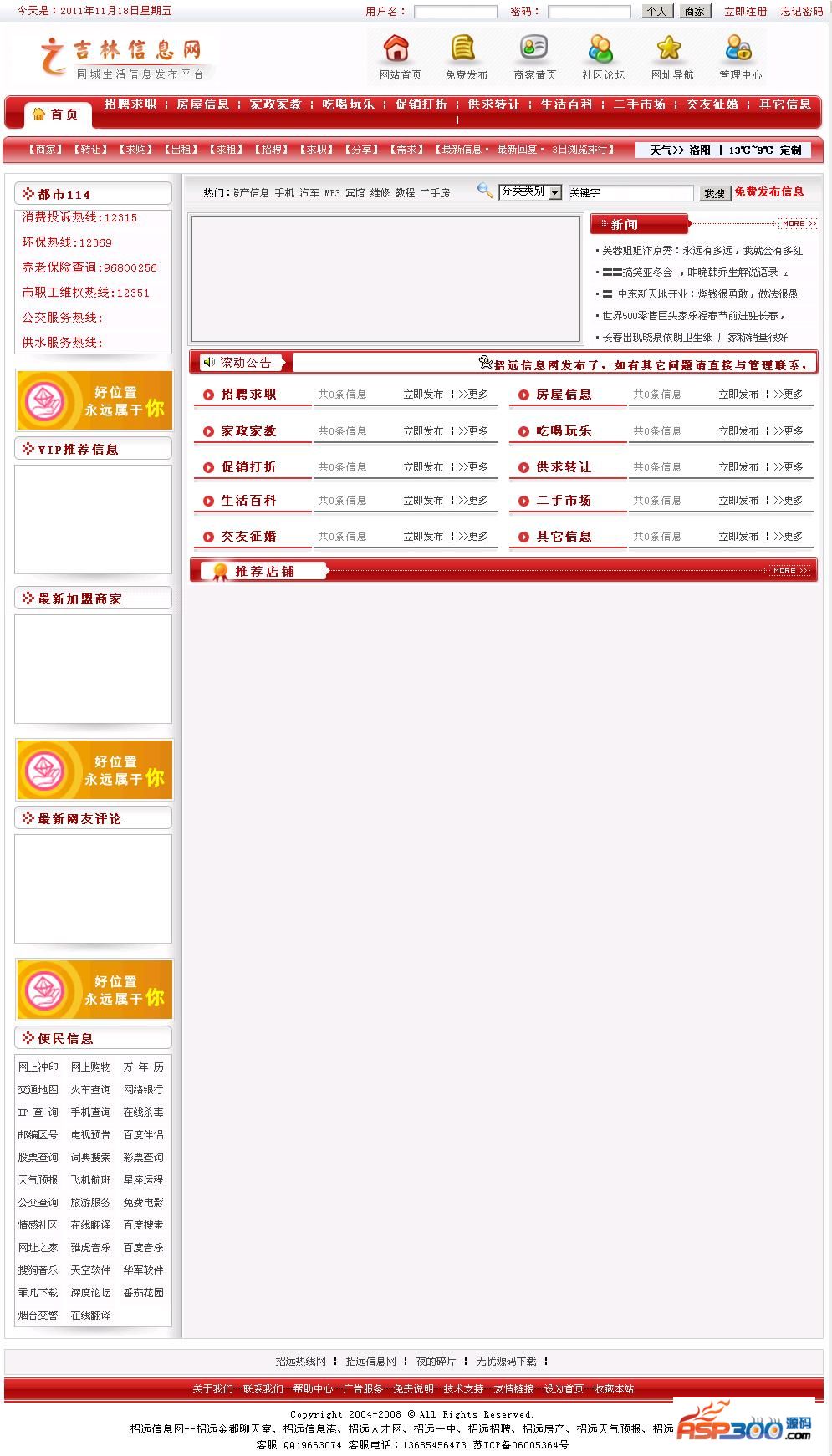
Task: Open 免费发布信息 link beside search
Action: 768,192
